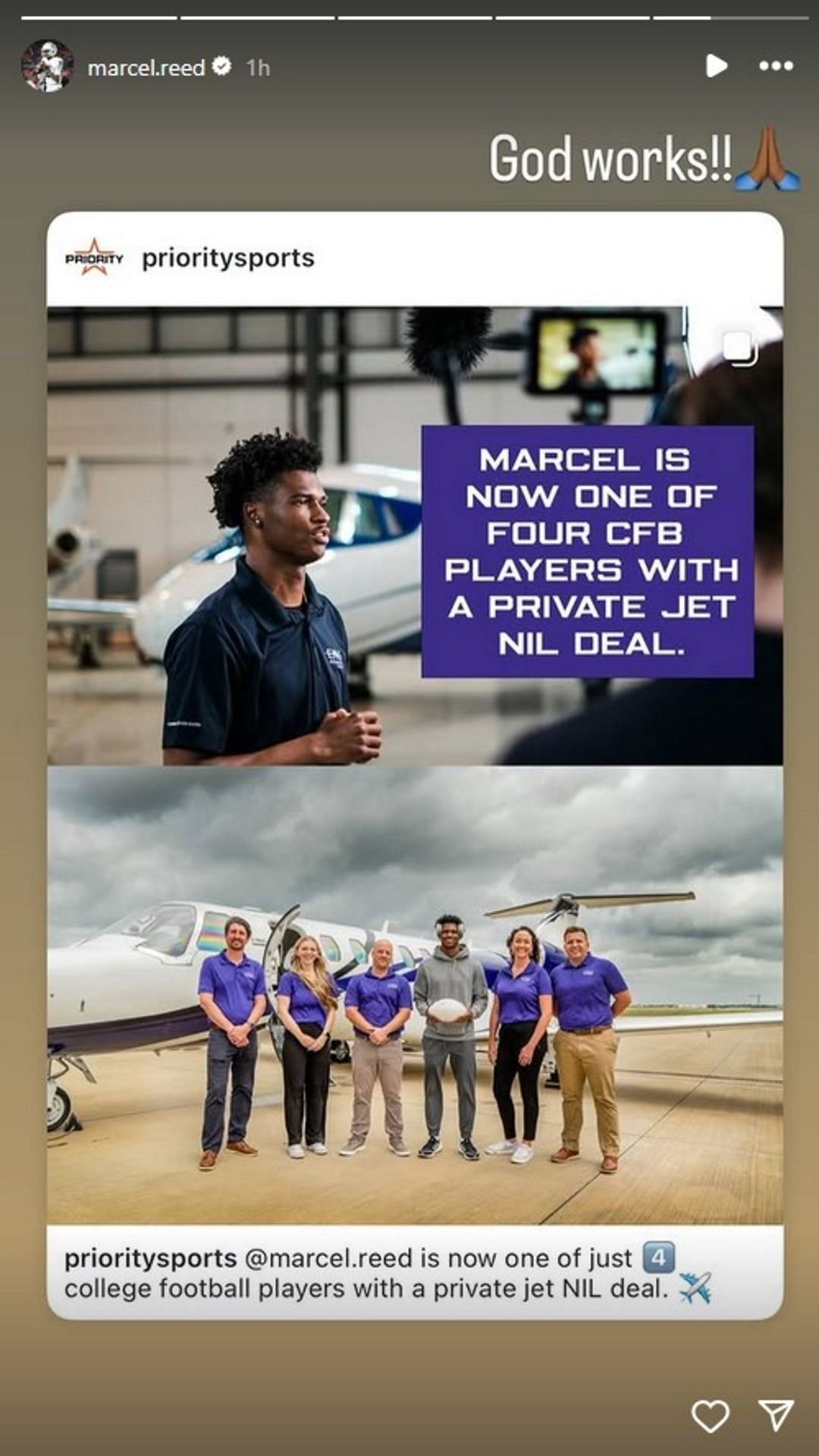
Task: Share this story via paper plane
Action: tap(776, 1415)
